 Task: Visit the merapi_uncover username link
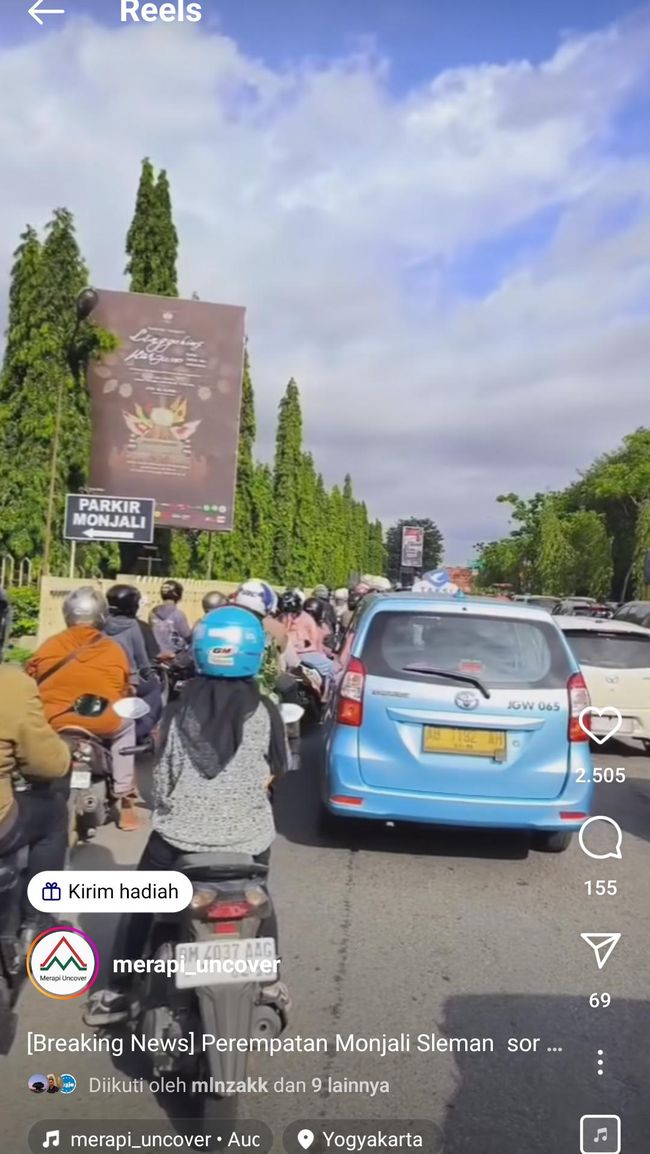tap(196, 965)
